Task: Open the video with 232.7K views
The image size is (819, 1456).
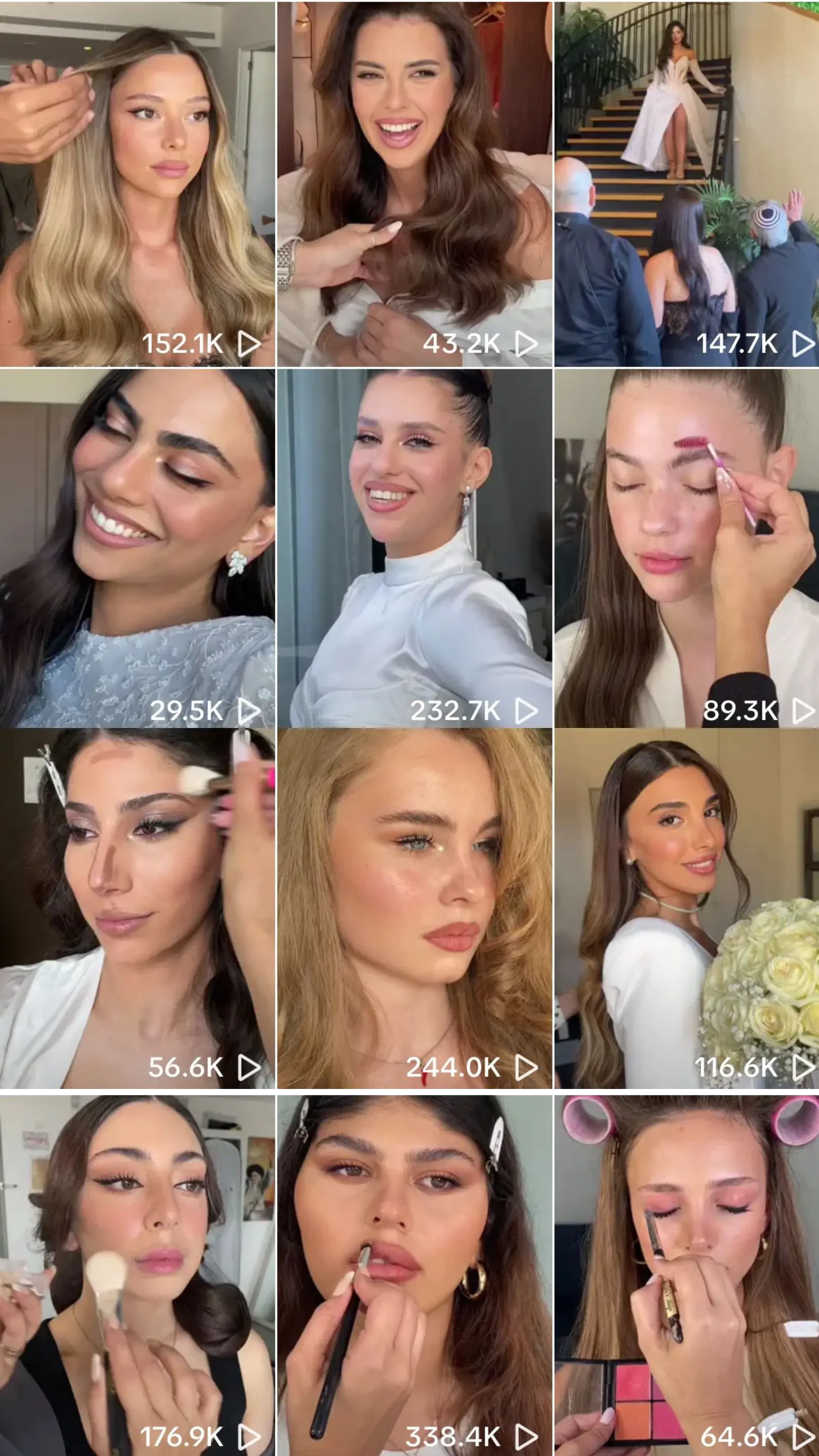Action: [x=415, y=547]
